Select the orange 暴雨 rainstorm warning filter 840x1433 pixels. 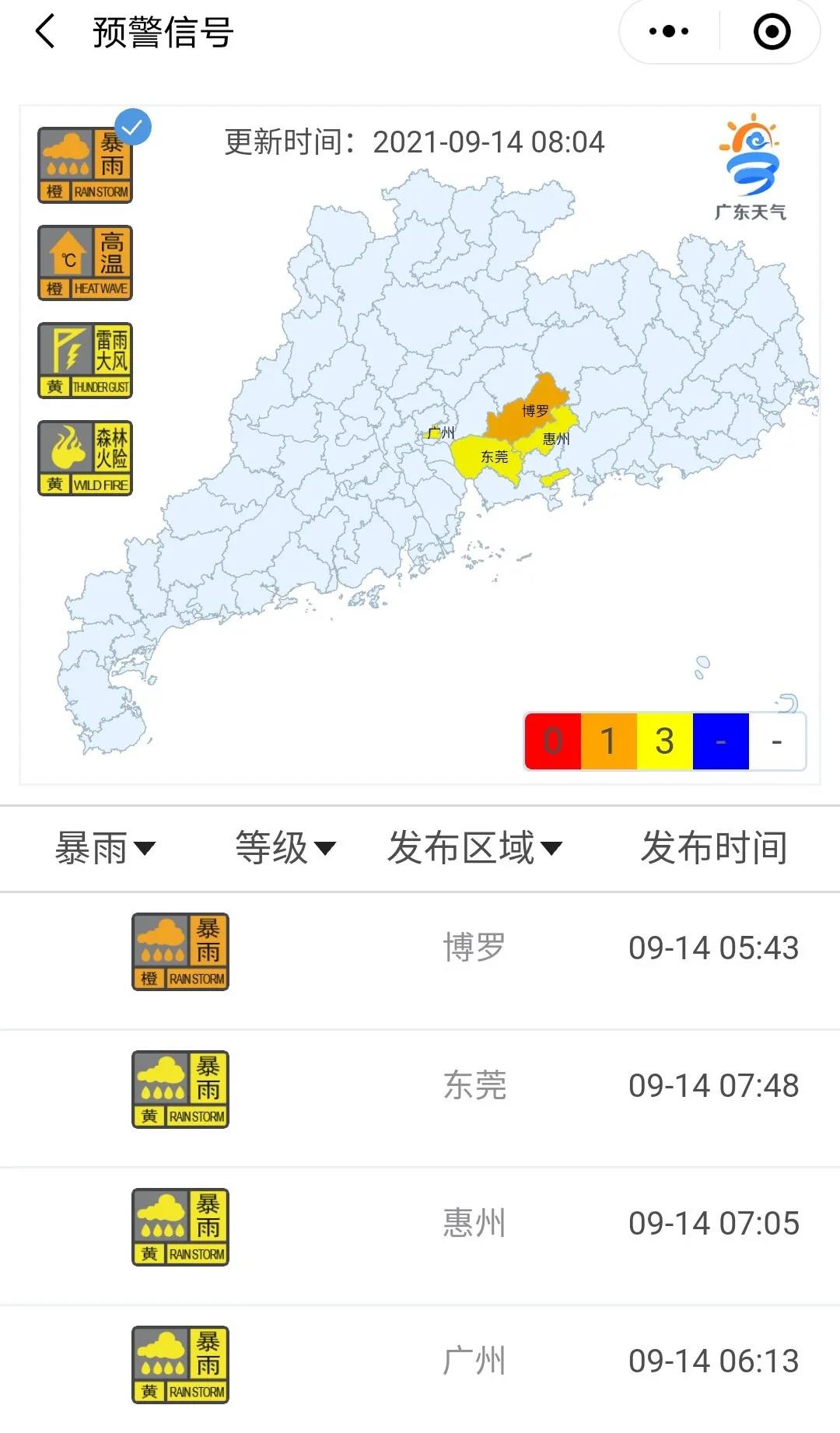tap(86, 166)
